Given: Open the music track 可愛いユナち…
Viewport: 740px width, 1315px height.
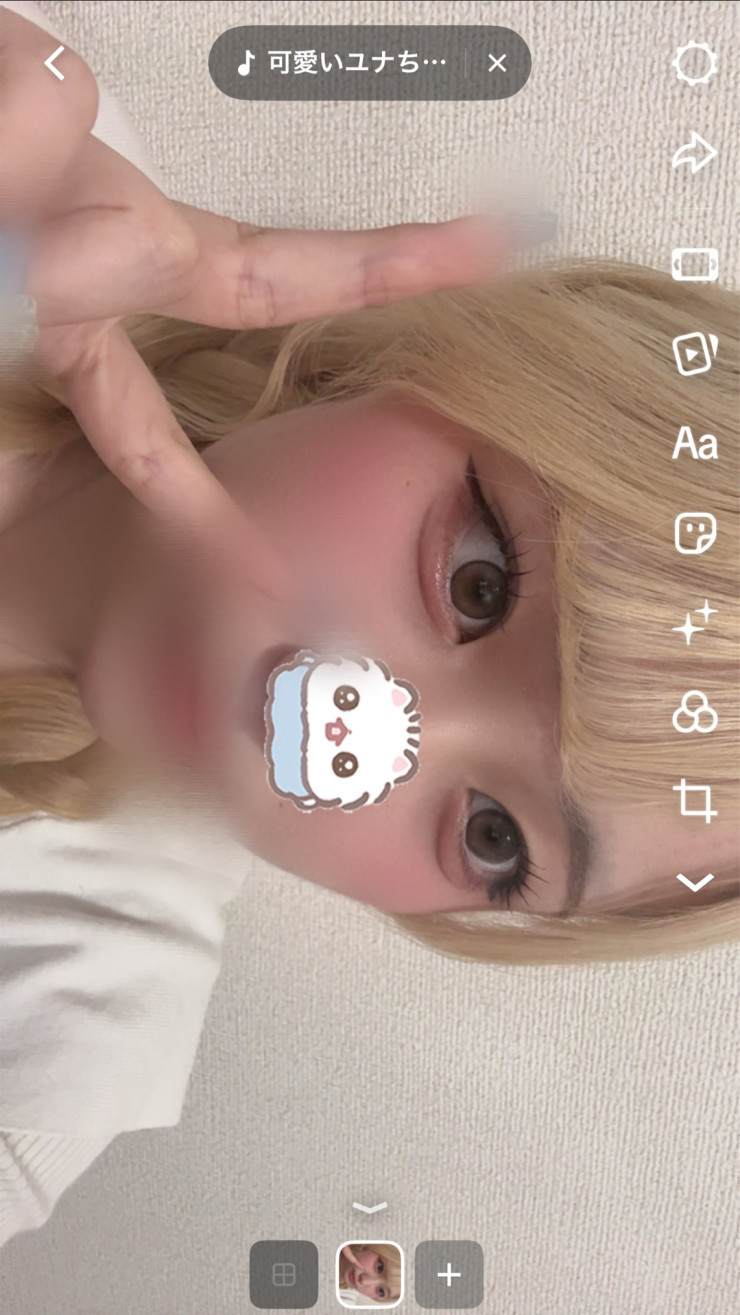Looking at the screenshot, I should coord(342,63).
